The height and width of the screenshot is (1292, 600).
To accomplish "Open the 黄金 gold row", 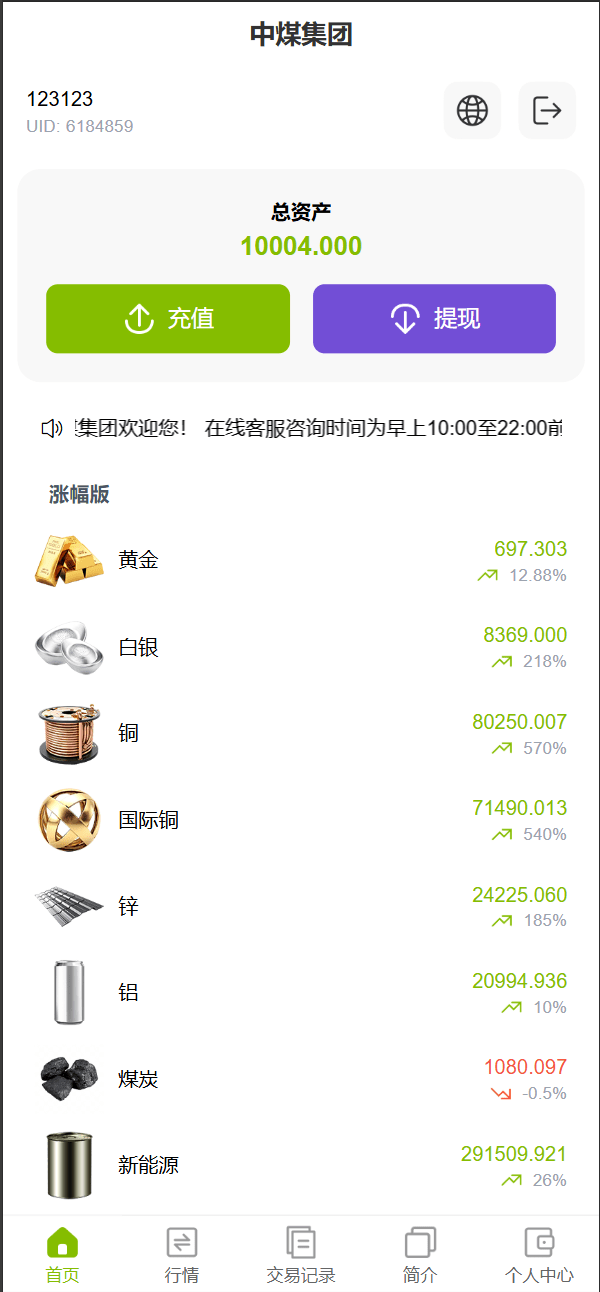I will click(300, 561).
